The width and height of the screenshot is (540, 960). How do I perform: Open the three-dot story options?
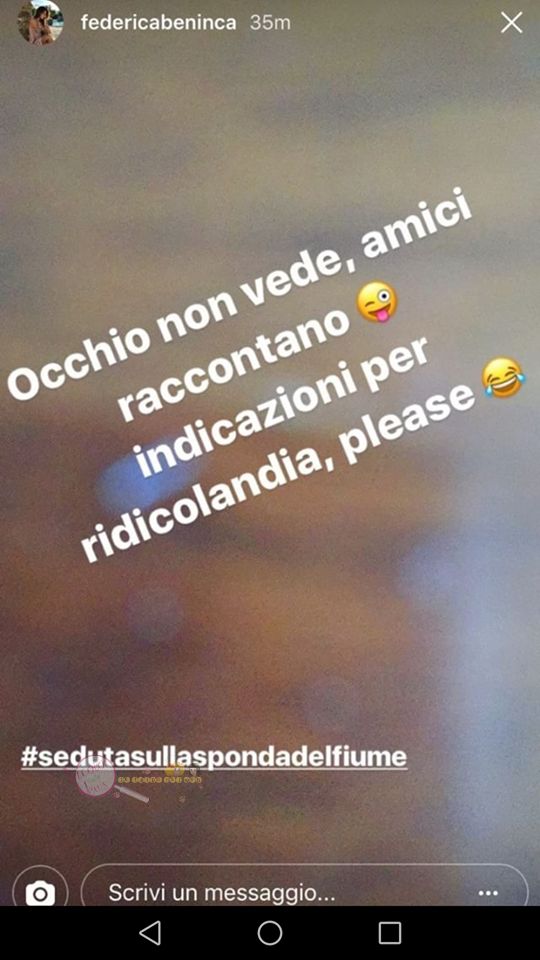(x=488, y=893)
